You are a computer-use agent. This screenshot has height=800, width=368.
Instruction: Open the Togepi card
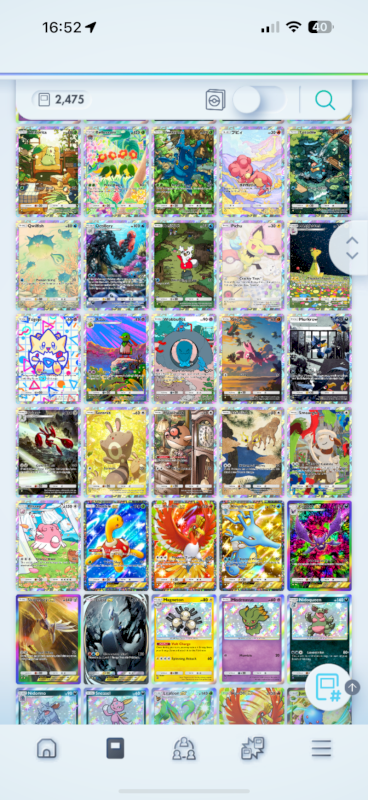[48, 358]
